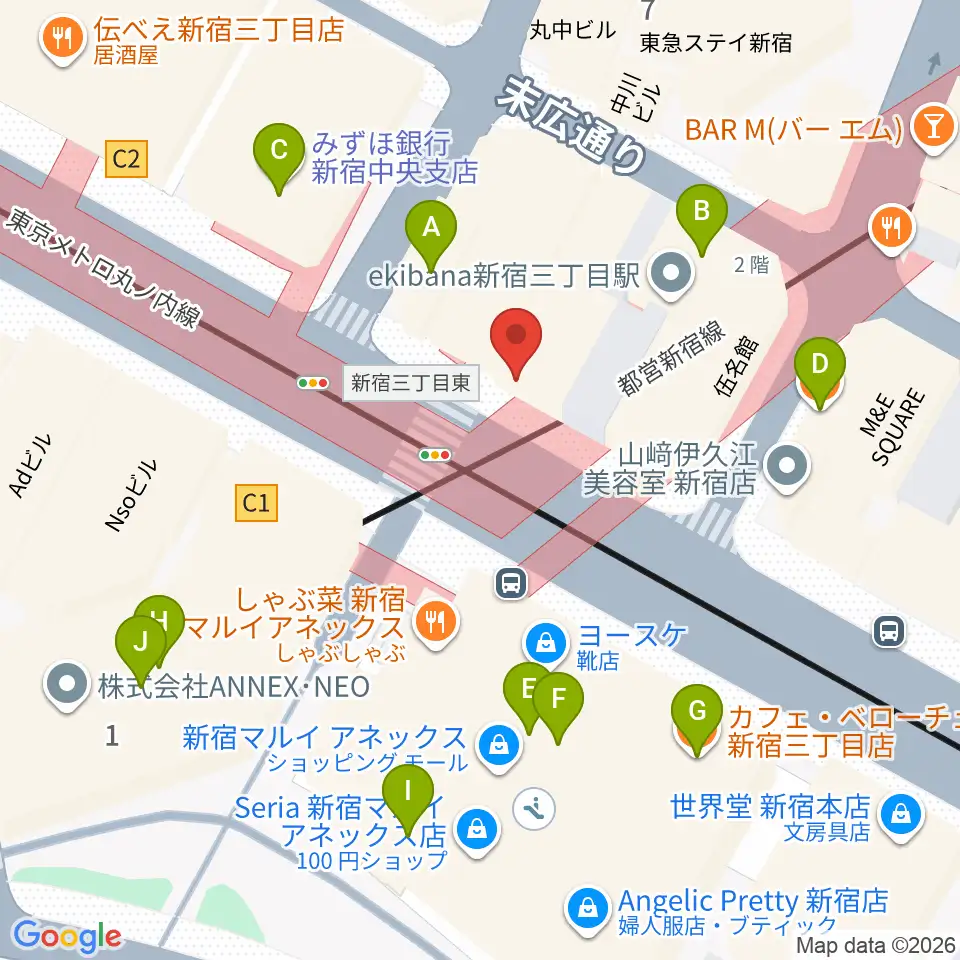The image size is (960, 960).
Task: Open the 株式会社ANNEX・NEO place pin
Action: point(67,686)
